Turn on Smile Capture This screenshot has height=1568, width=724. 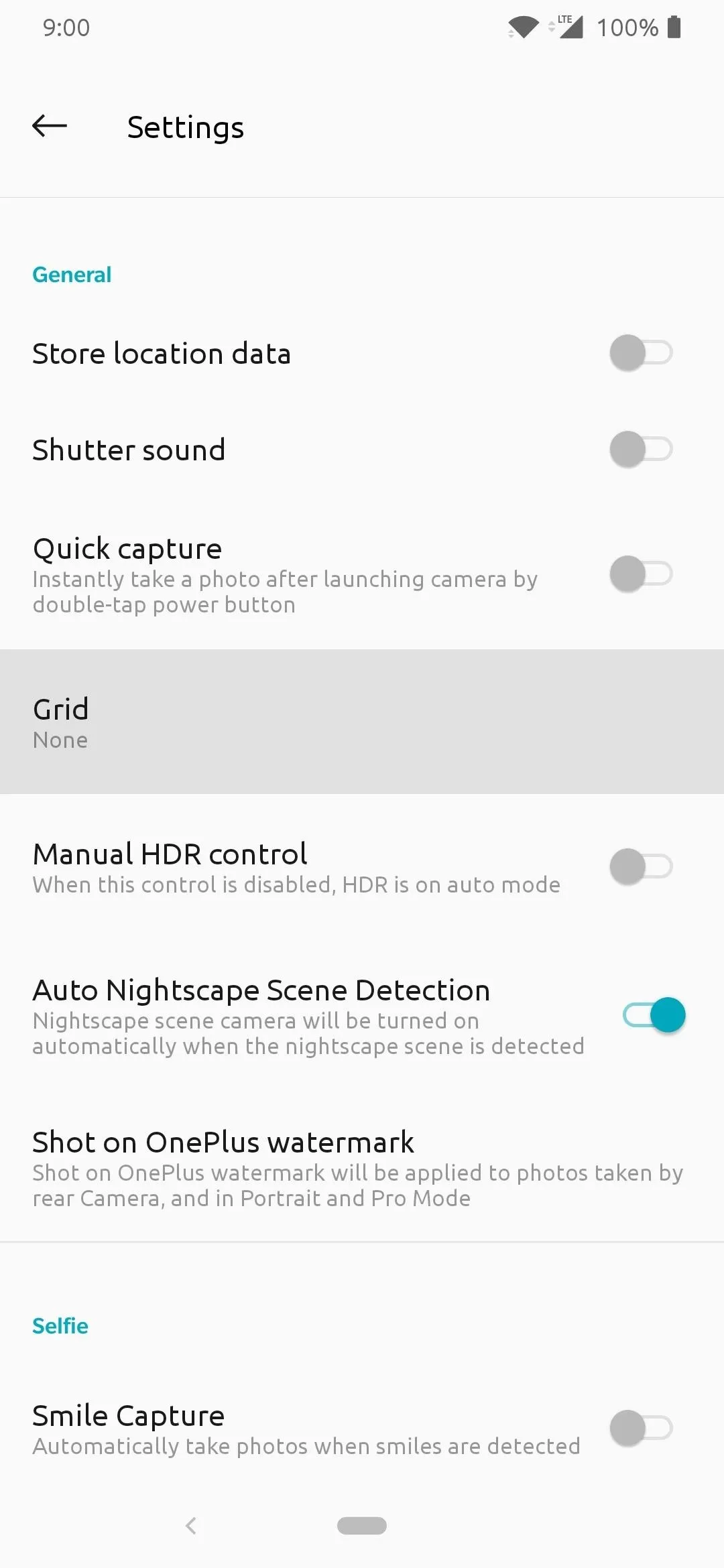[x=641, y=1428]
